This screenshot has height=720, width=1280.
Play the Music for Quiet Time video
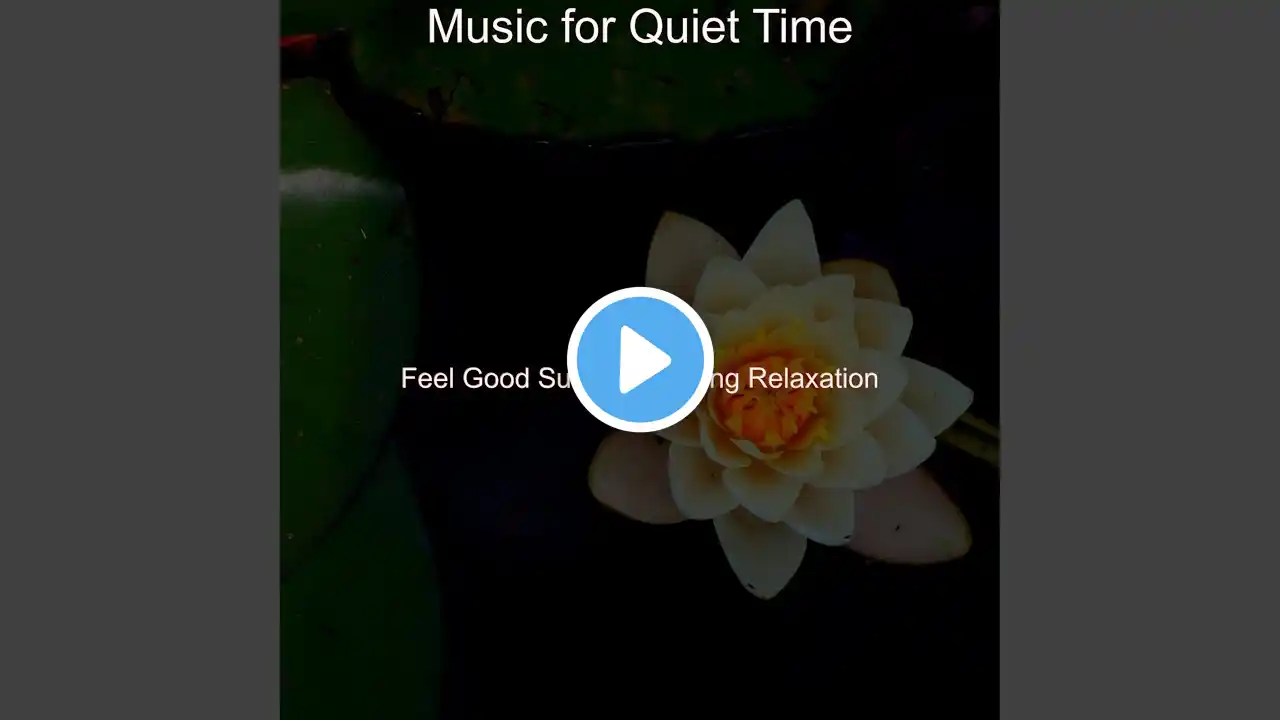tap(640, 360)
